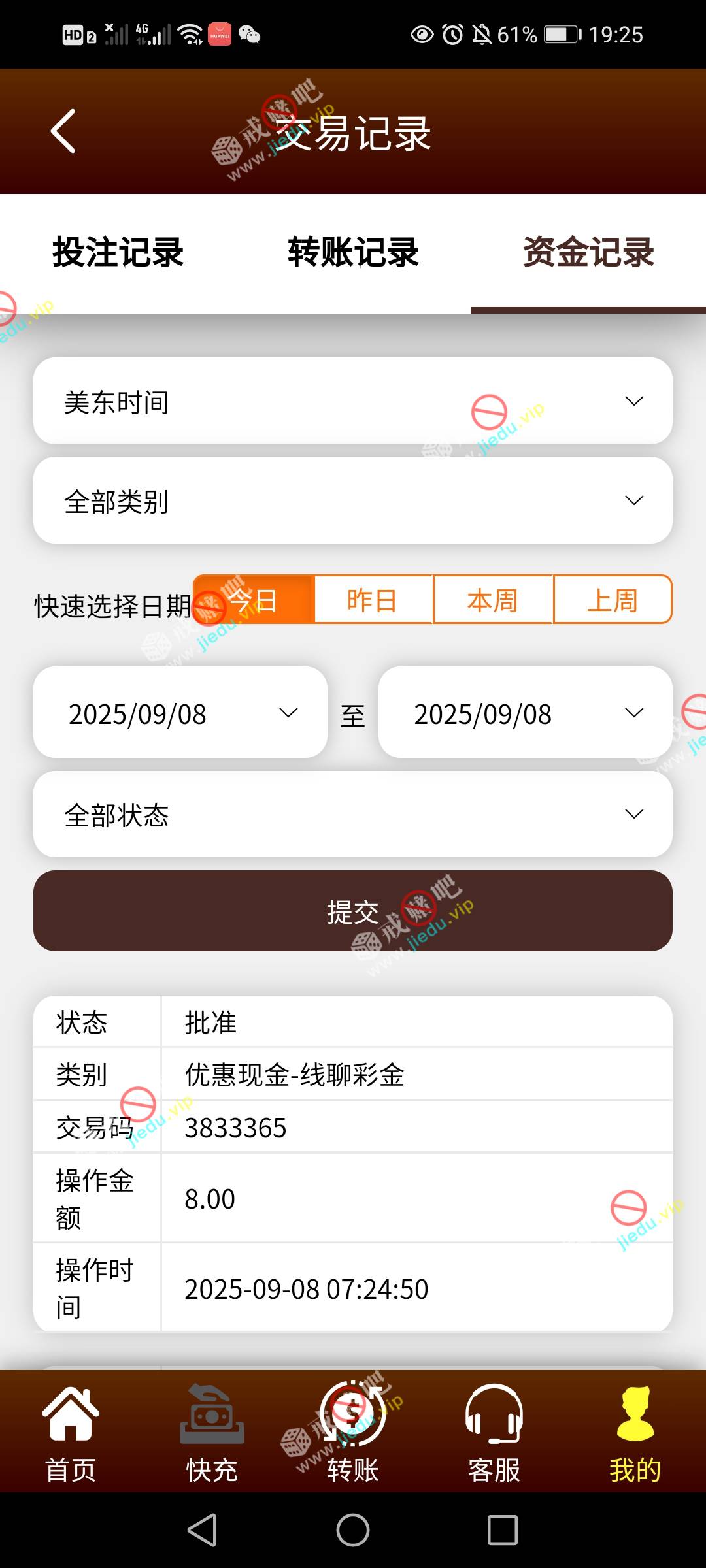This screenshot has width=706, height=1568.
Task: Pick 本周 quick date option
Action: [x=493, y=600]
